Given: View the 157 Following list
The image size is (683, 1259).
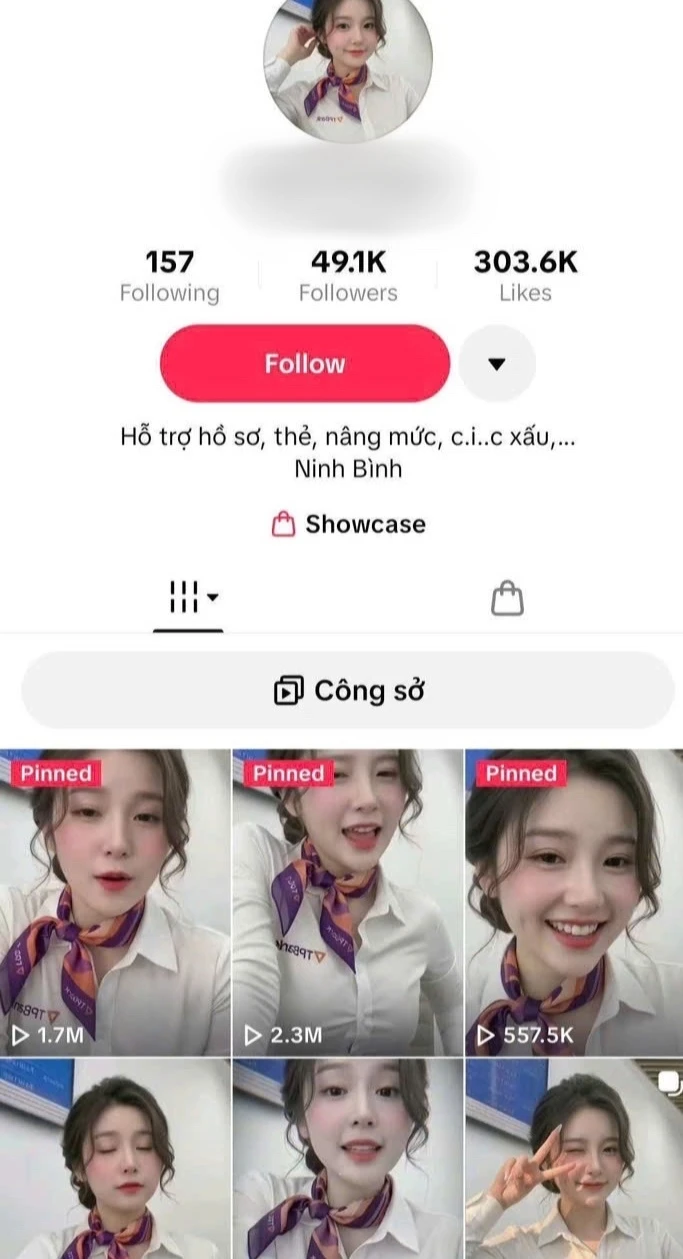Looking at the screenshot, I should pos(169,275).
